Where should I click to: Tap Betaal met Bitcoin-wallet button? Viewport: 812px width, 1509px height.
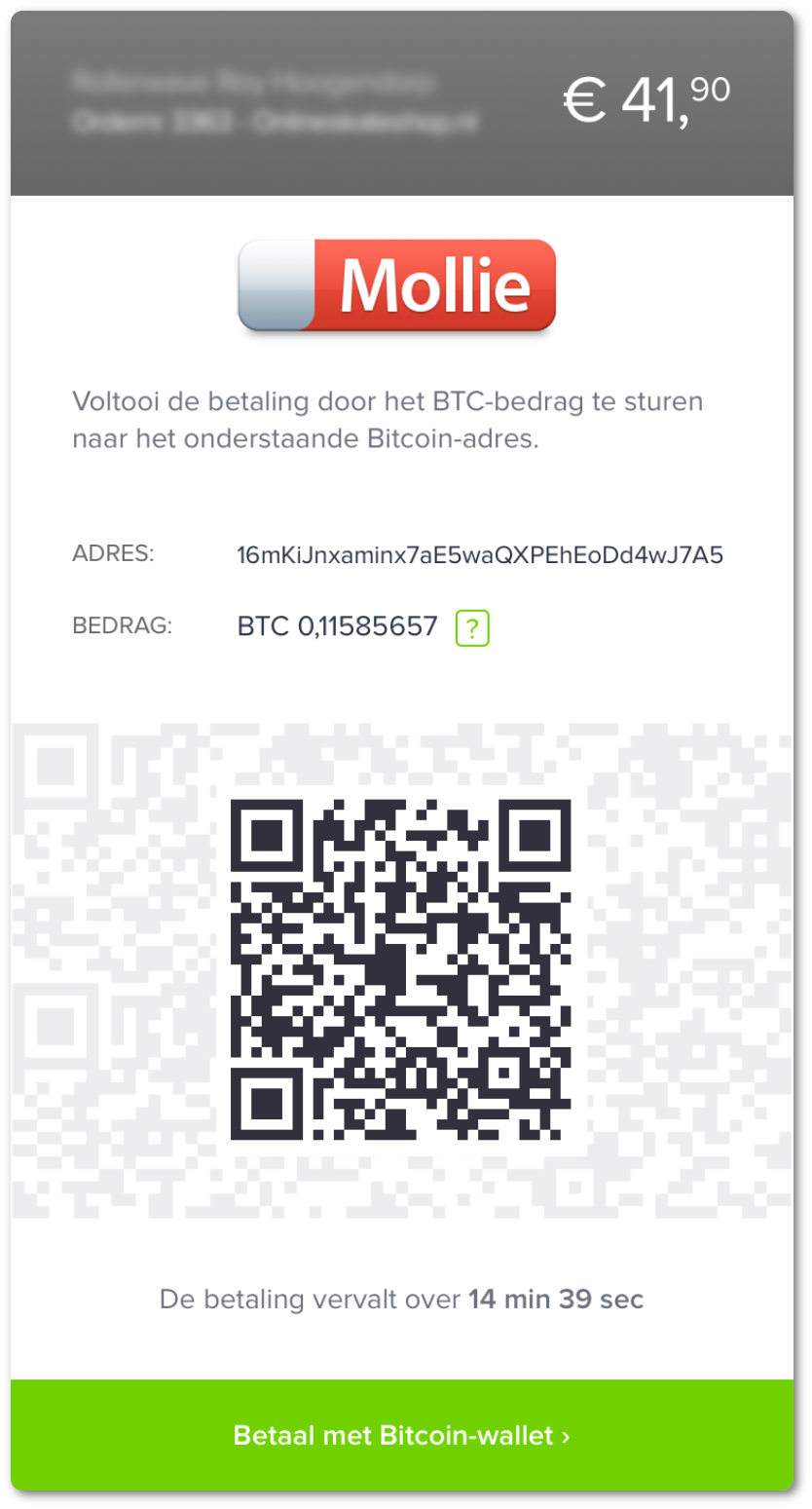pyautogui.click(x=402, y=1435)
